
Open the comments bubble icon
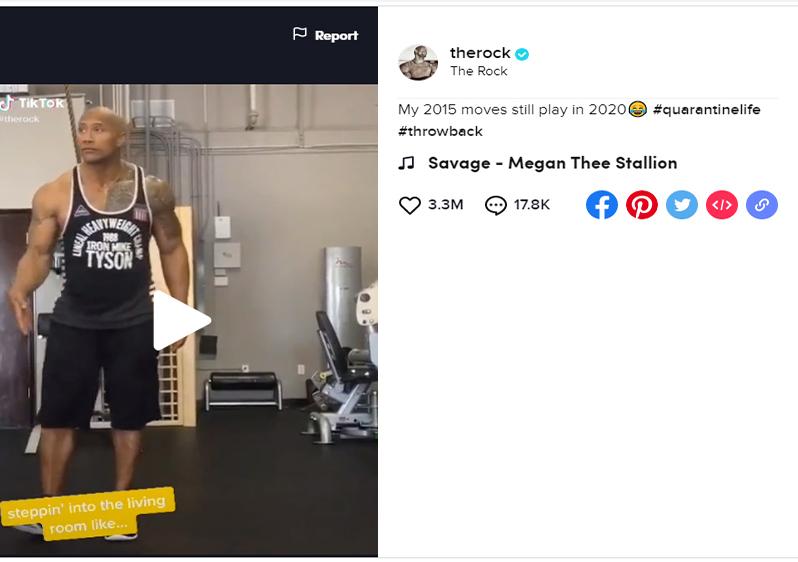[496, 205]
